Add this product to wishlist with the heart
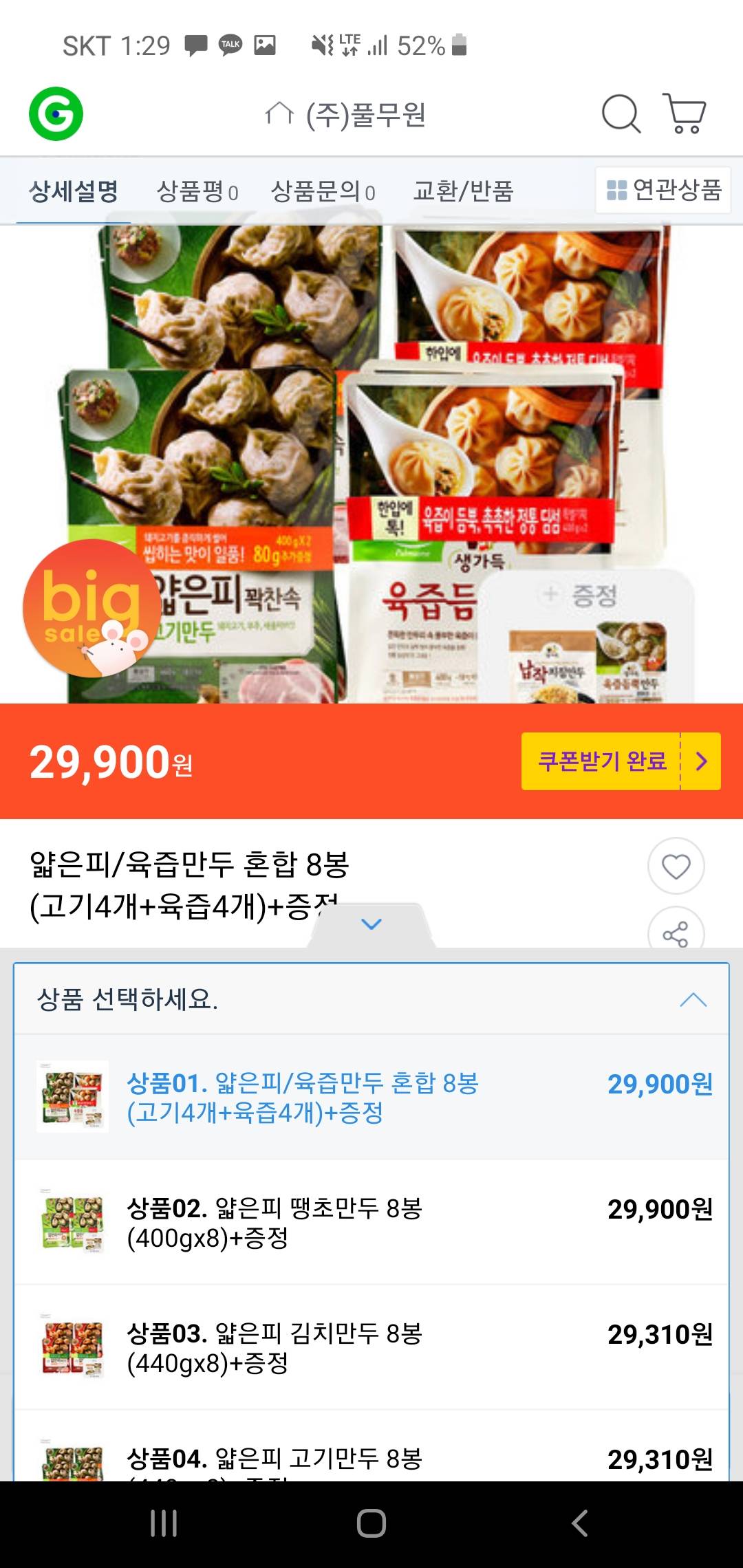 (x=676, y=866)
